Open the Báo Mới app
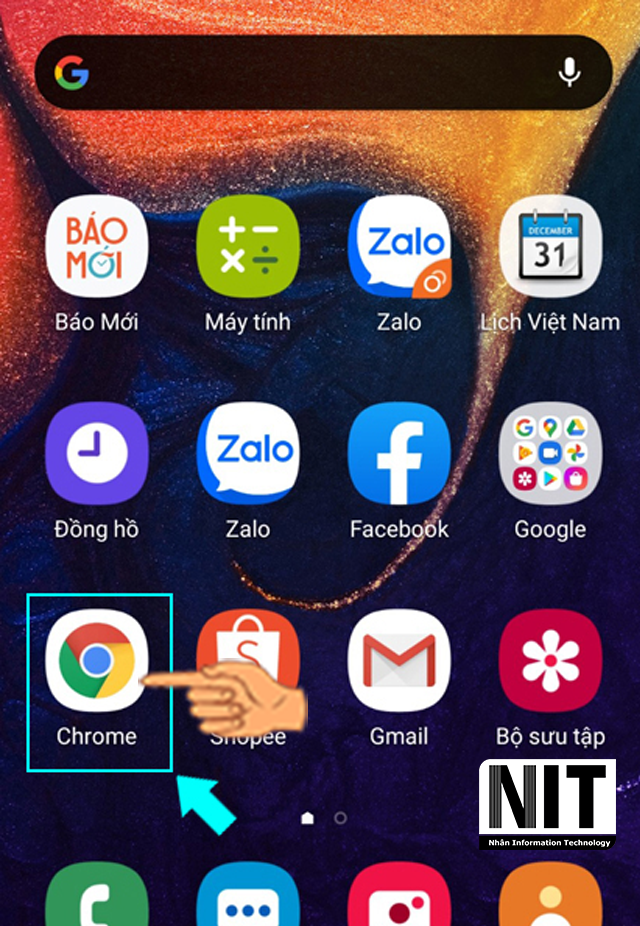This screenshot has height=926, width=640. tap(97, 247)
